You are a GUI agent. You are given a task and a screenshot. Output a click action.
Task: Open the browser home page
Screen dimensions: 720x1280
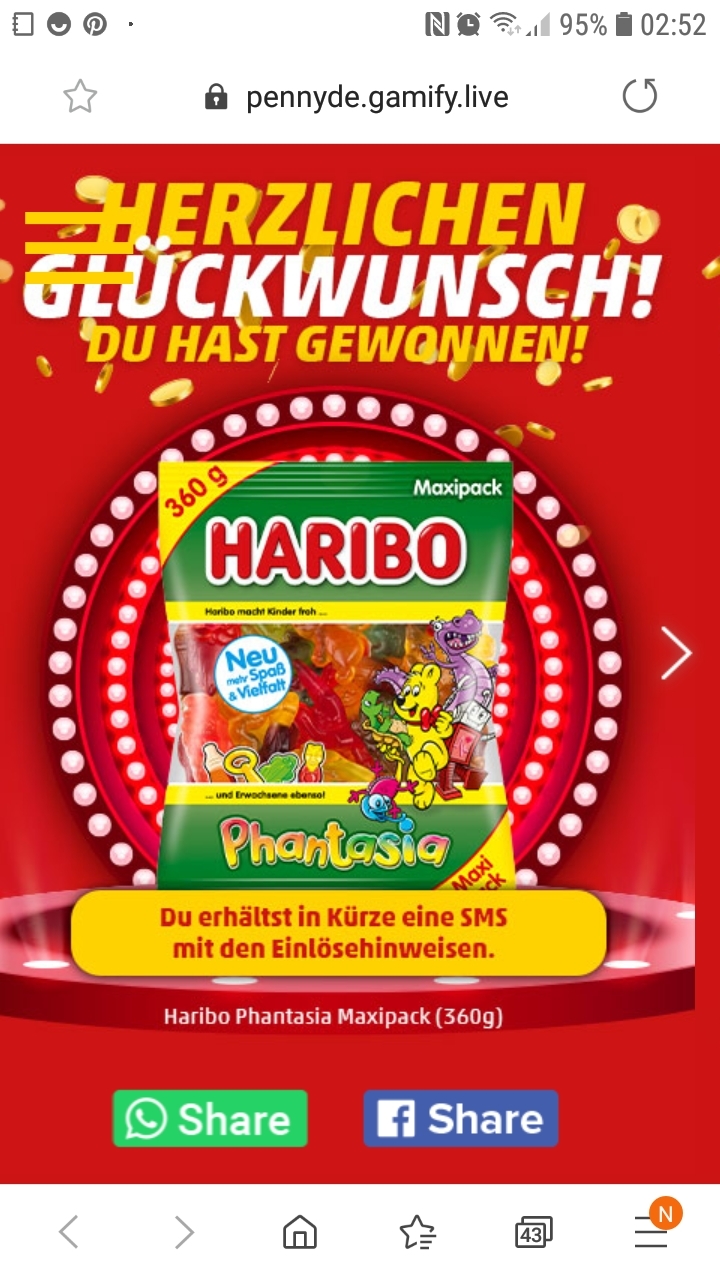[300, 1232]
